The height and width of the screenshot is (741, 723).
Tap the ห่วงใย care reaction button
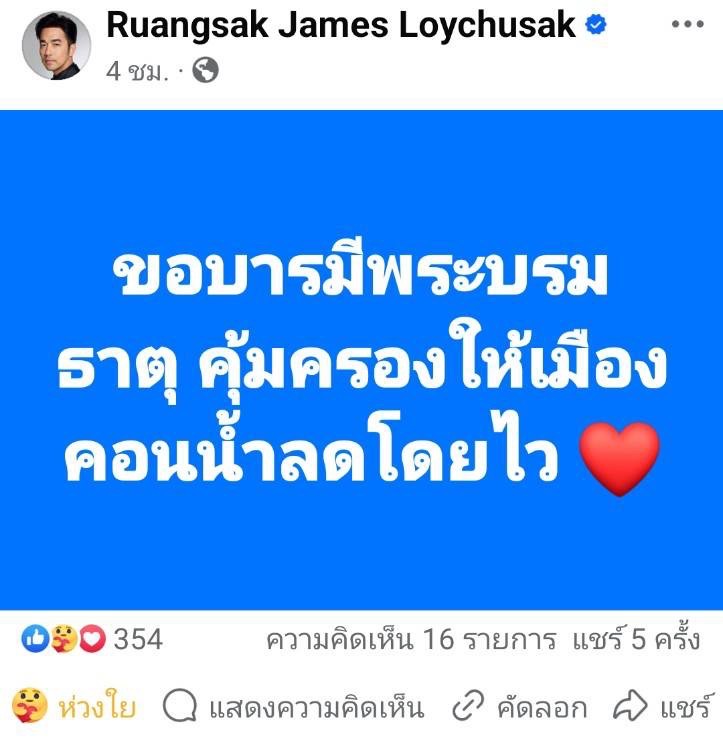click(x=75, y=708)
